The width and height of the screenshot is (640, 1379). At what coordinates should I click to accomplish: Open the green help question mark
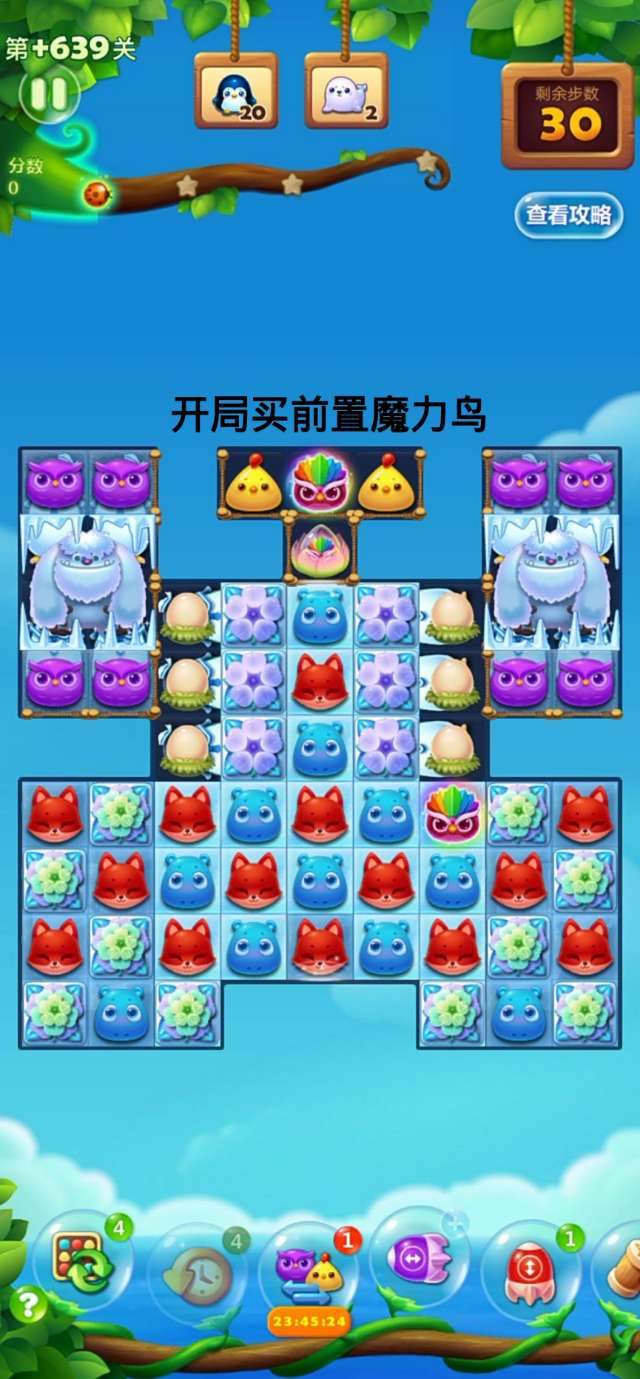pos(28,1305)
